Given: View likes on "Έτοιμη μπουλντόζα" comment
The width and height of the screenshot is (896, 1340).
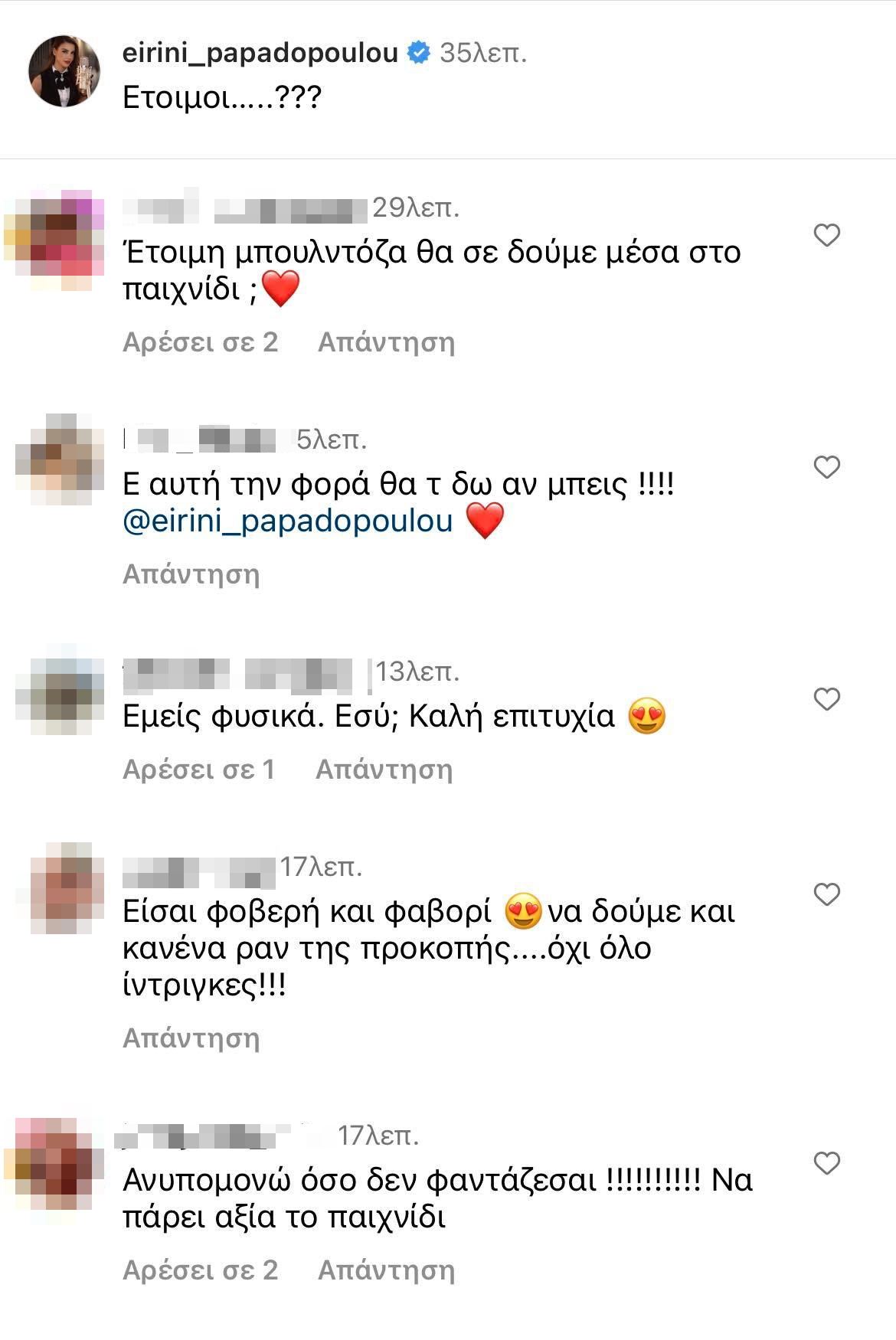Looking at the screenshot, I should click(x=200, y=342).
